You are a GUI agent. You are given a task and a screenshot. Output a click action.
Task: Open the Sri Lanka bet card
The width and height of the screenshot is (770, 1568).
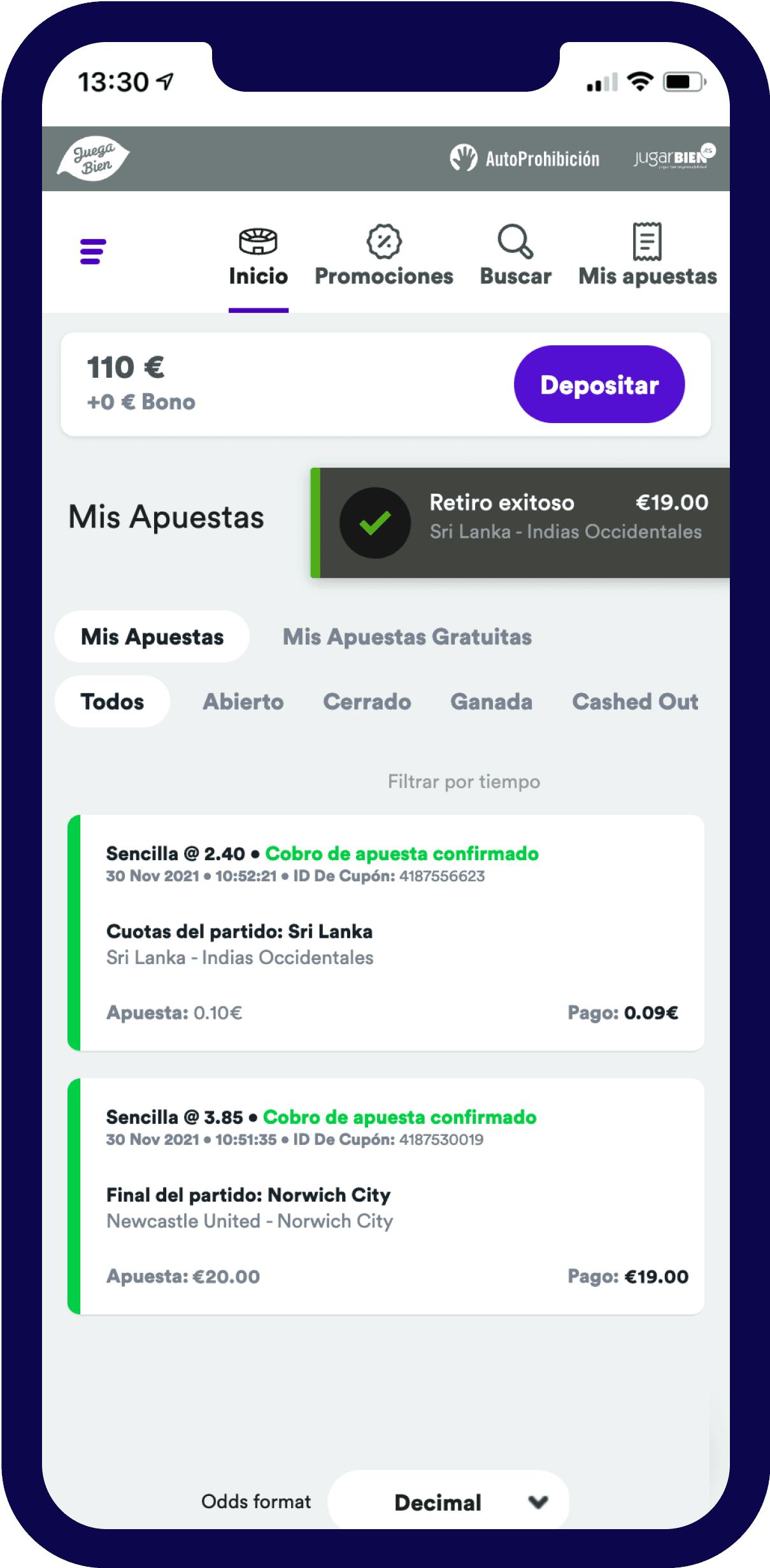tap(386, 933)
